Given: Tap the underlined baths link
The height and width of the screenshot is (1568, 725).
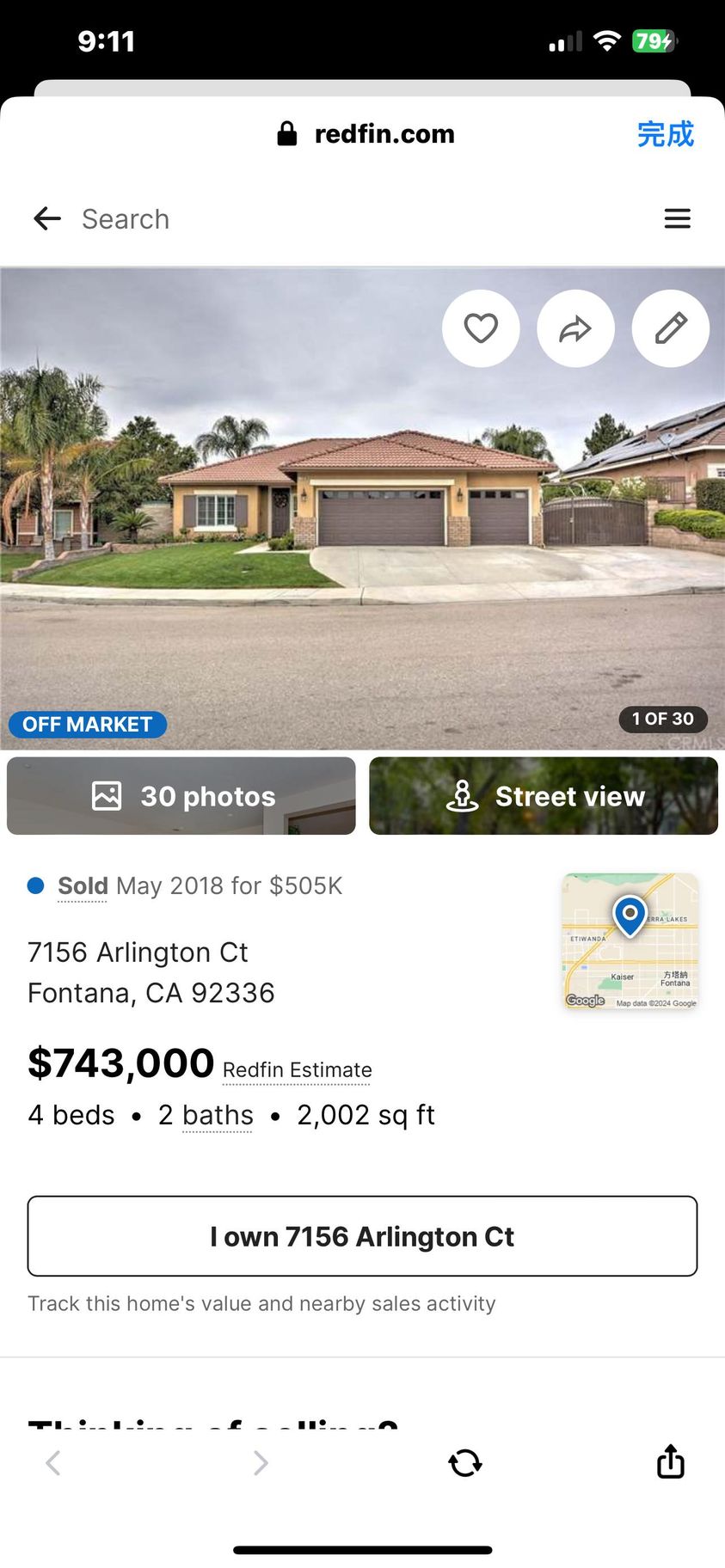Looking at the screenshot, I should (x=218, y=1115).
